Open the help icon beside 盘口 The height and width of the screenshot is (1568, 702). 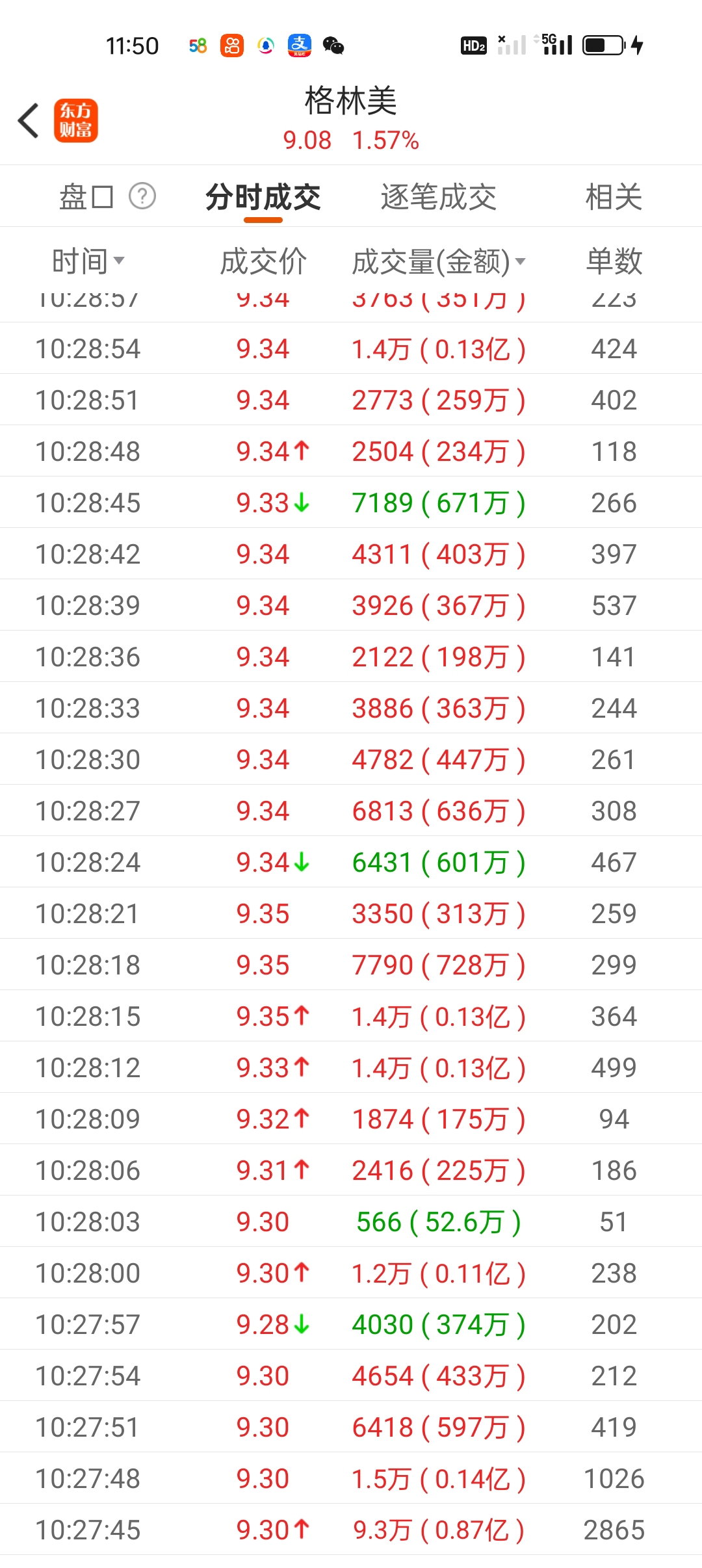pyautogui.click(x=142, y=196)
